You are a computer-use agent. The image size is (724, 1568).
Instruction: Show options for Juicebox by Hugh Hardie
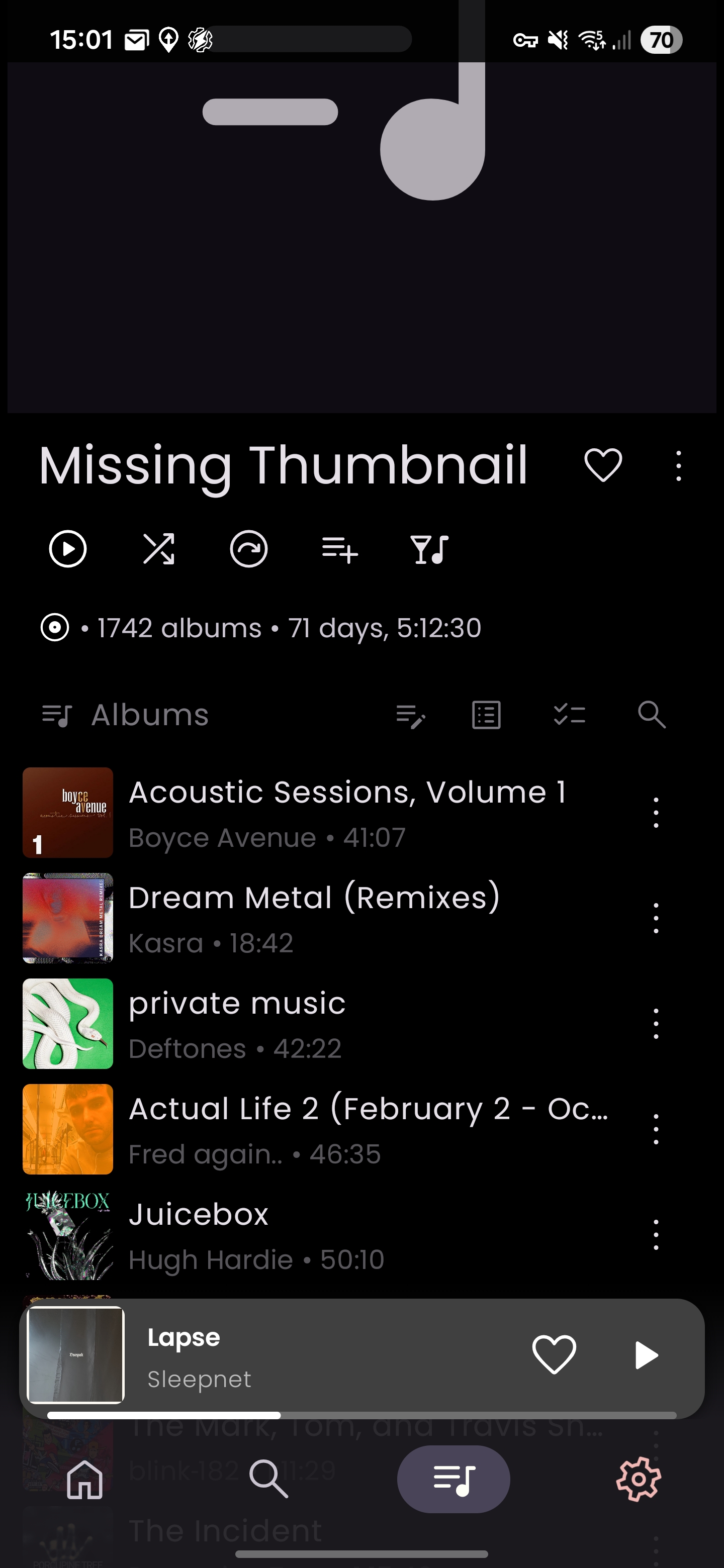pos(656,1234)
